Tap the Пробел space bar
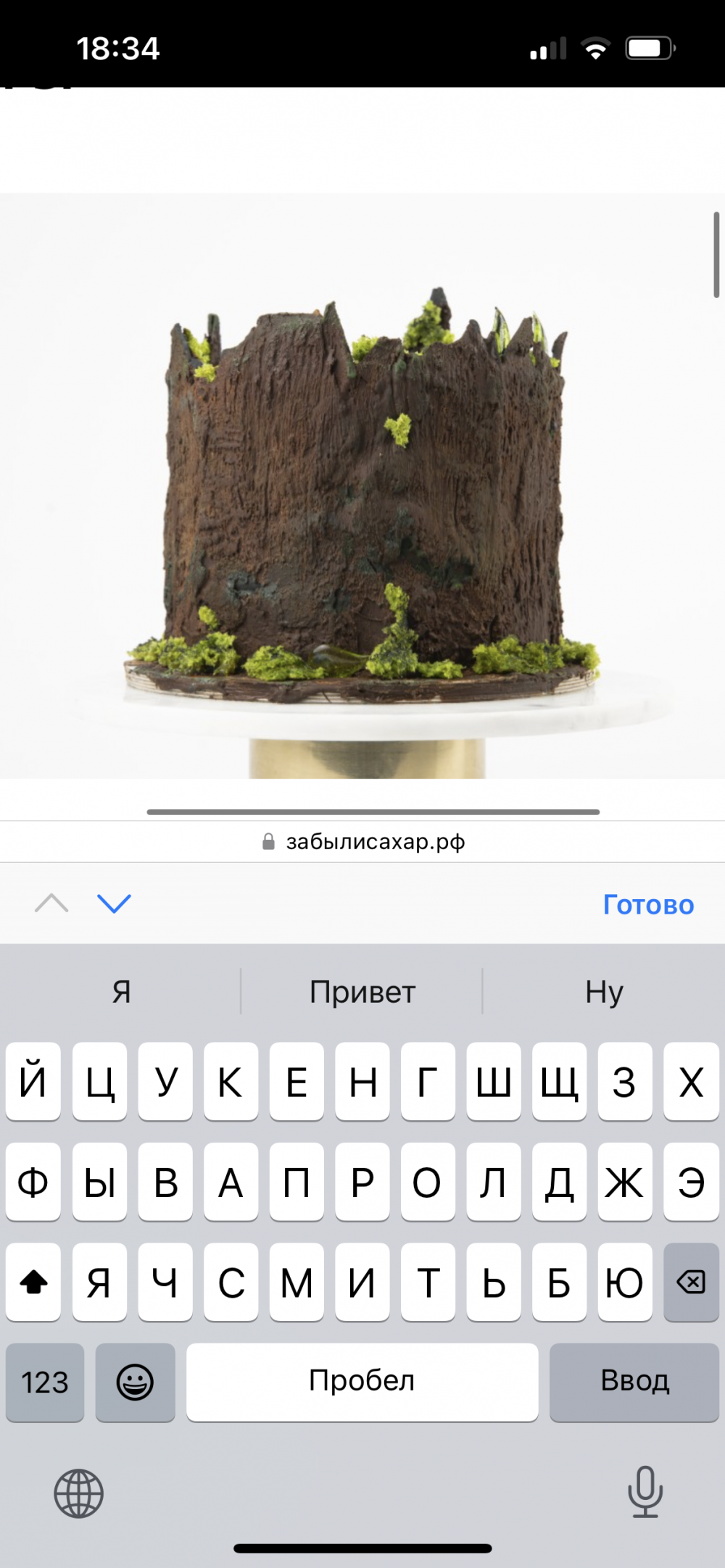This screenshot has width=725, height=1568. (x=362, y=1382)
